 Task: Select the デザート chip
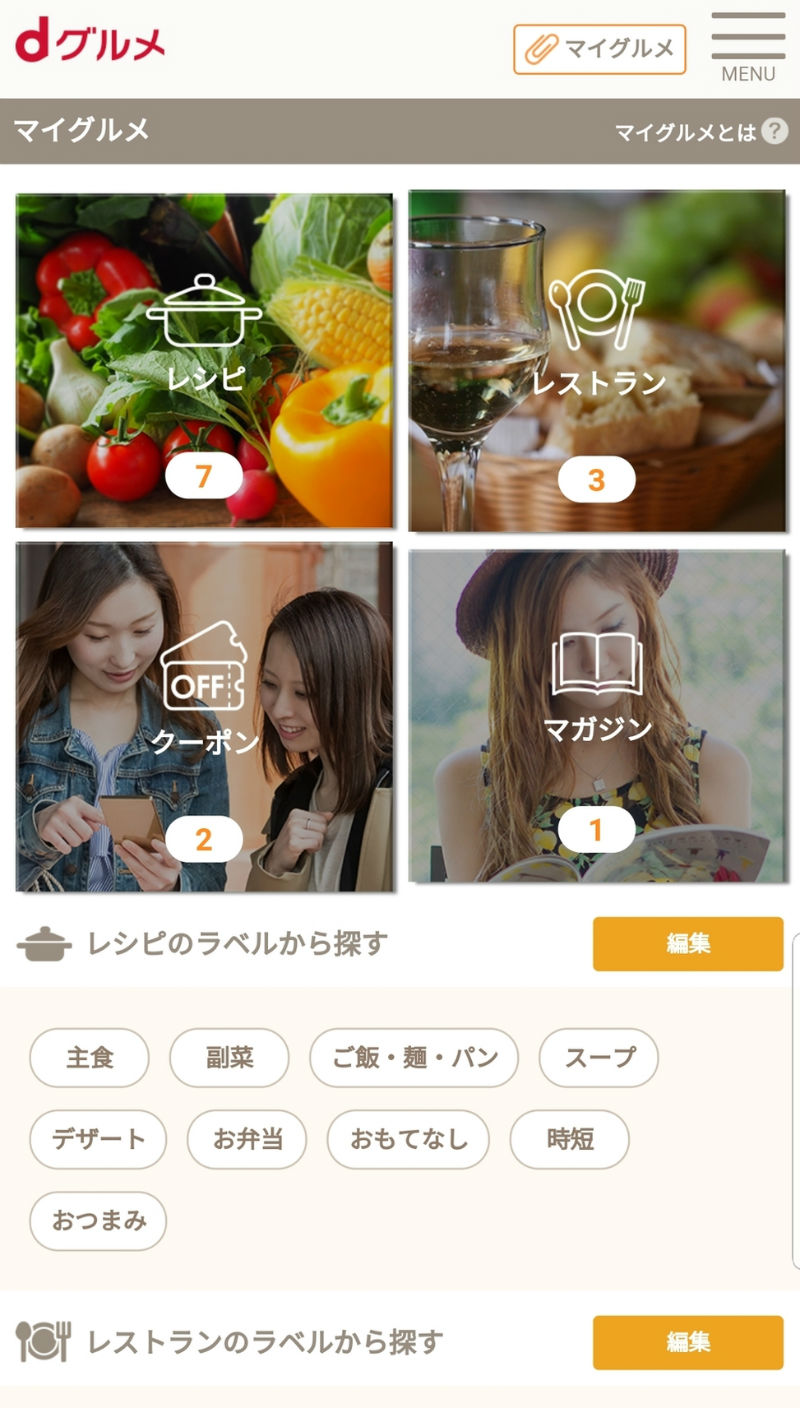98,1139
